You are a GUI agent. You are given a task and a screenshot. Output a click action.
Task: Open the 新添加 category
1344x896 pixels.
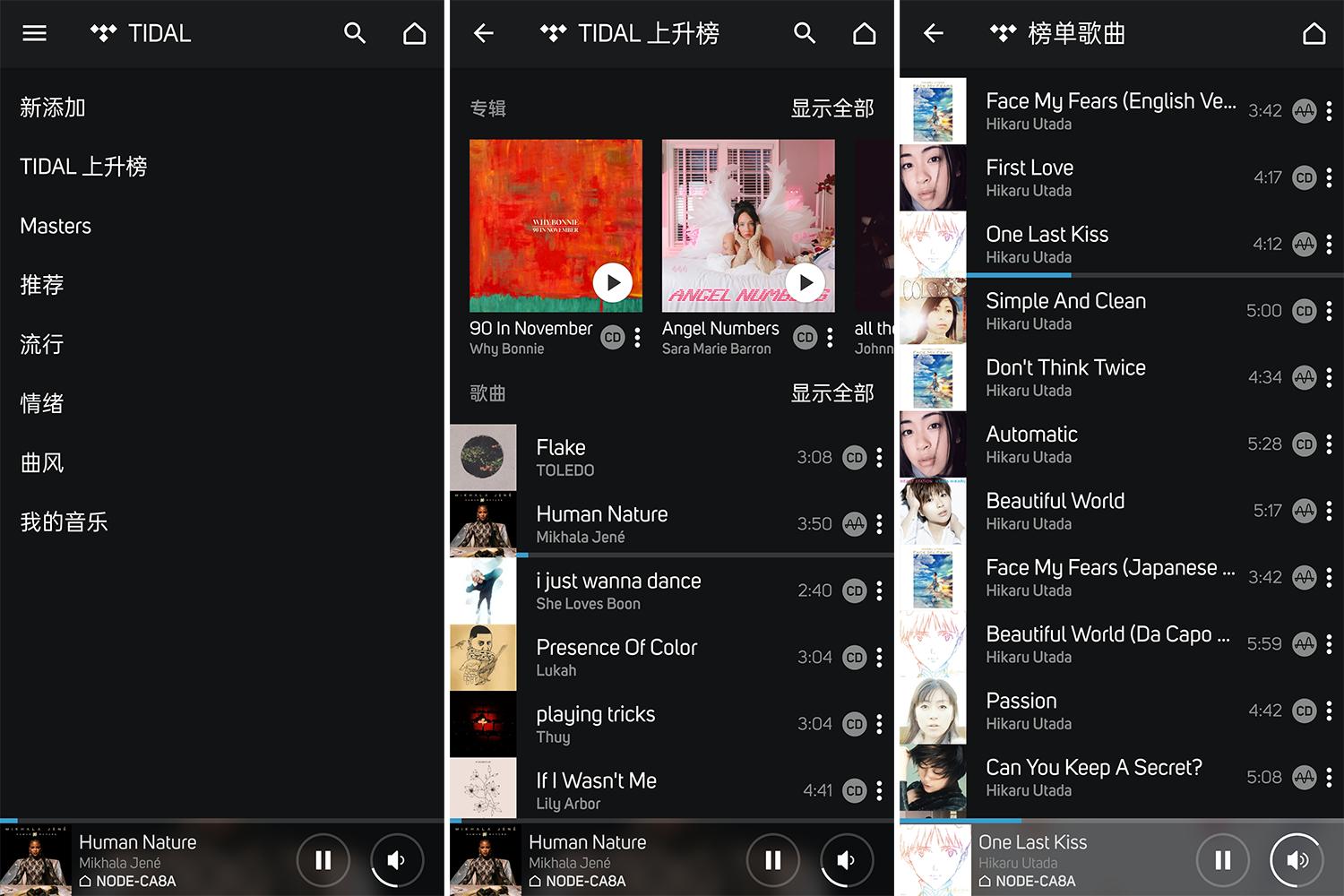pyautogui.click(x=53, y=108)
